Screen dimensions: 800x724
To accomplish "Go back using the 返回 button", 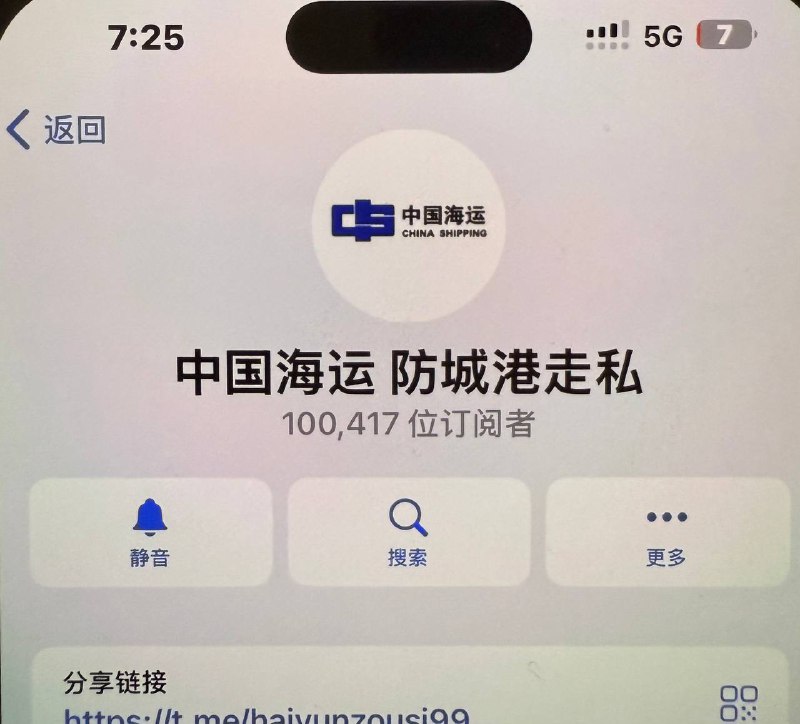I will coord(56,130).
